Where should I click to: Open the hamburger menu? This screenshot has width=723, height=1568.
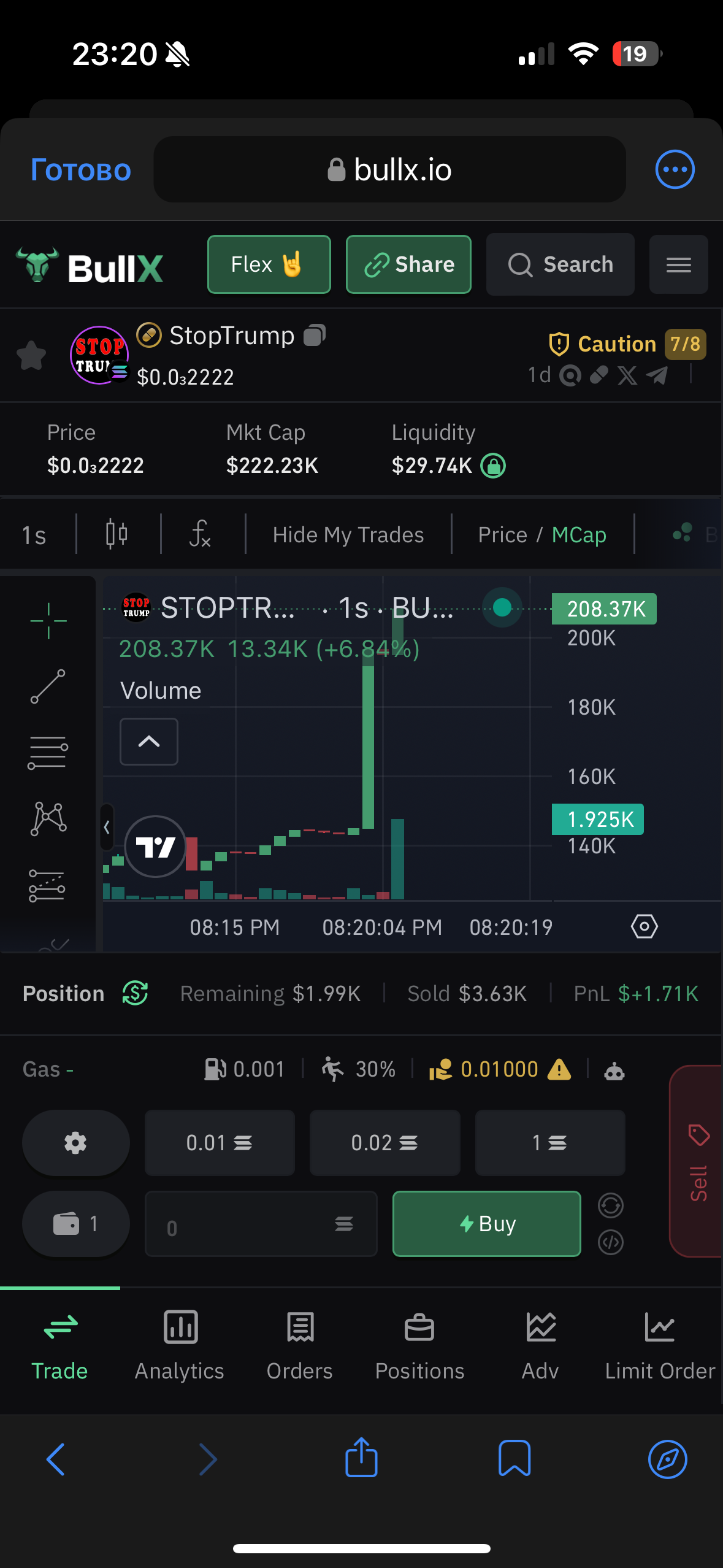(x=678, y=264)
